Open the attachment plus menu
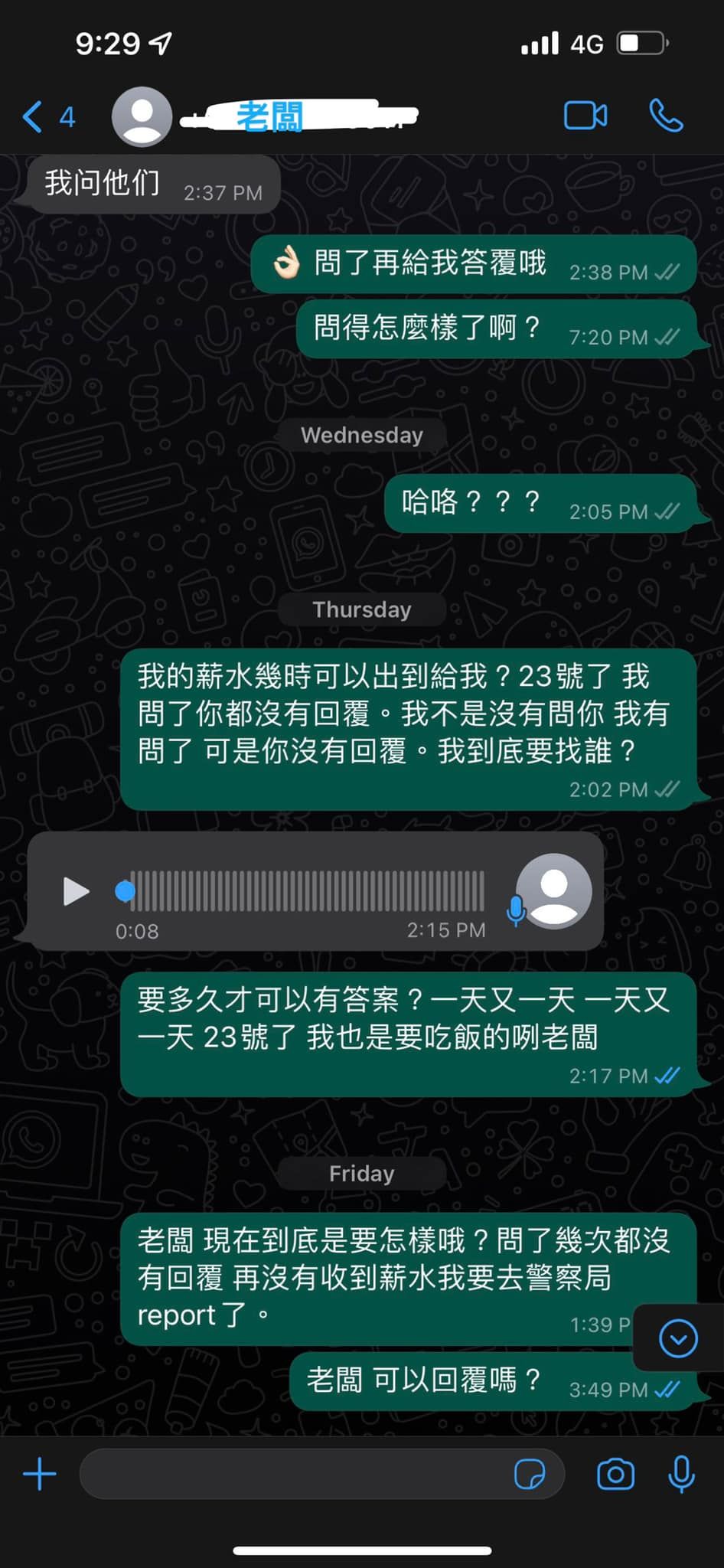Viewport: 724px width, 1568px height. (x=40, y=1474)
